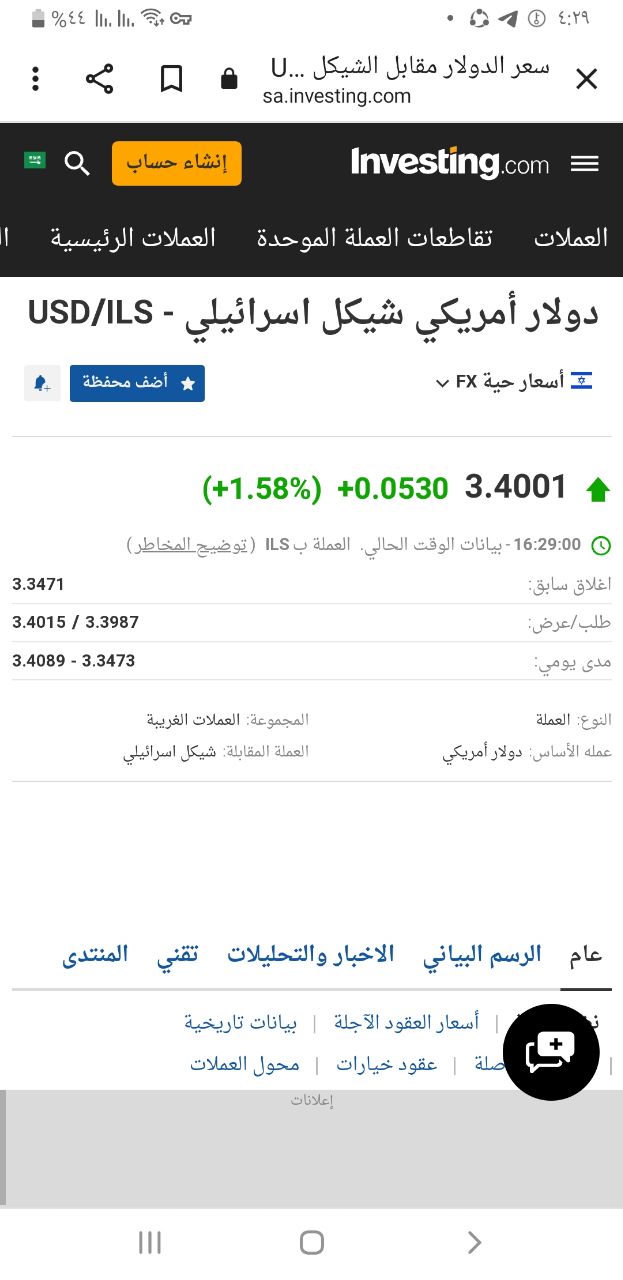Image resolution: width=623 pixels, height=1280 pixels.
Task: Expand the أسعار حية FX dropdown
Action: (514, 381)
